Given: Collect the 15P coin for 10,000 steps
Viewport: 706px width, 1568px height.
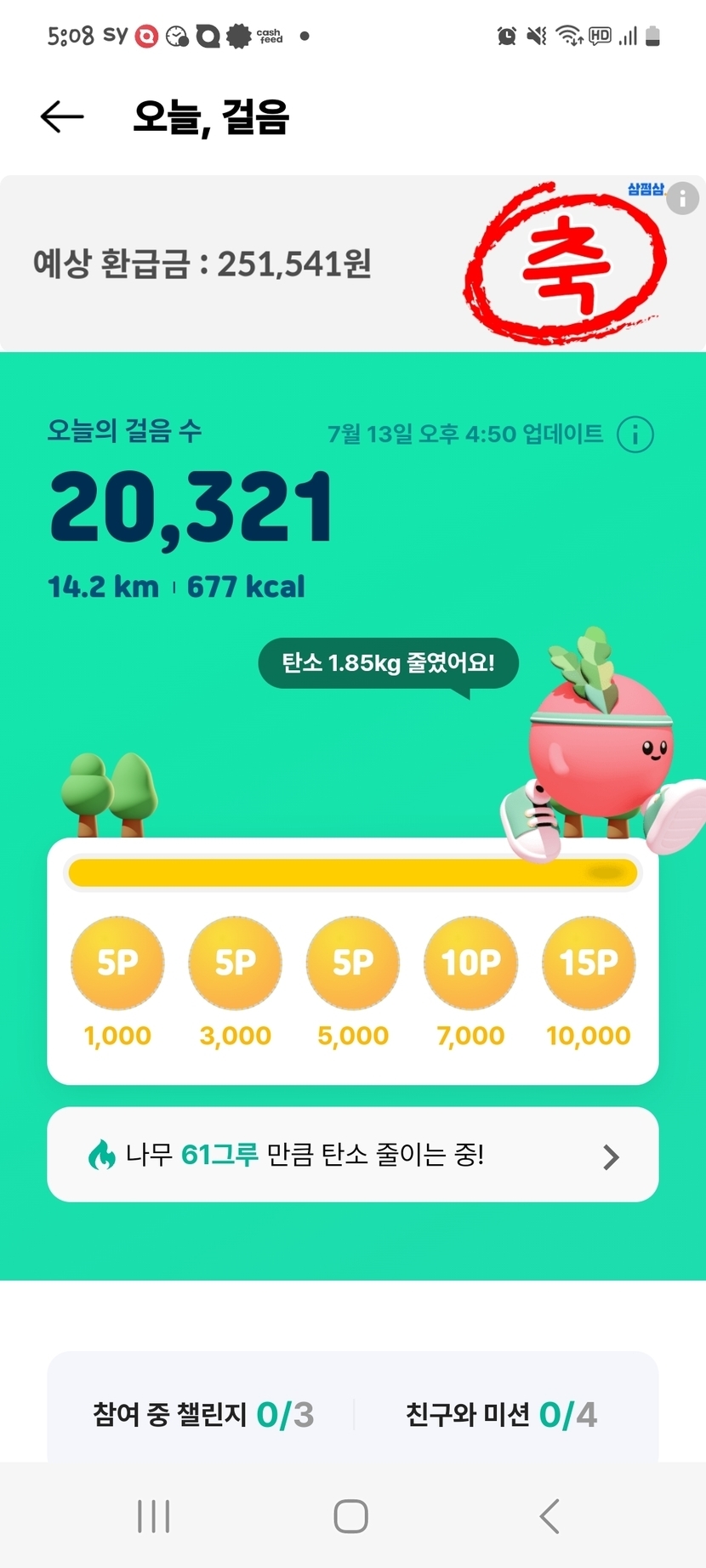Looking at the screenshot, I should click(589, 963).
